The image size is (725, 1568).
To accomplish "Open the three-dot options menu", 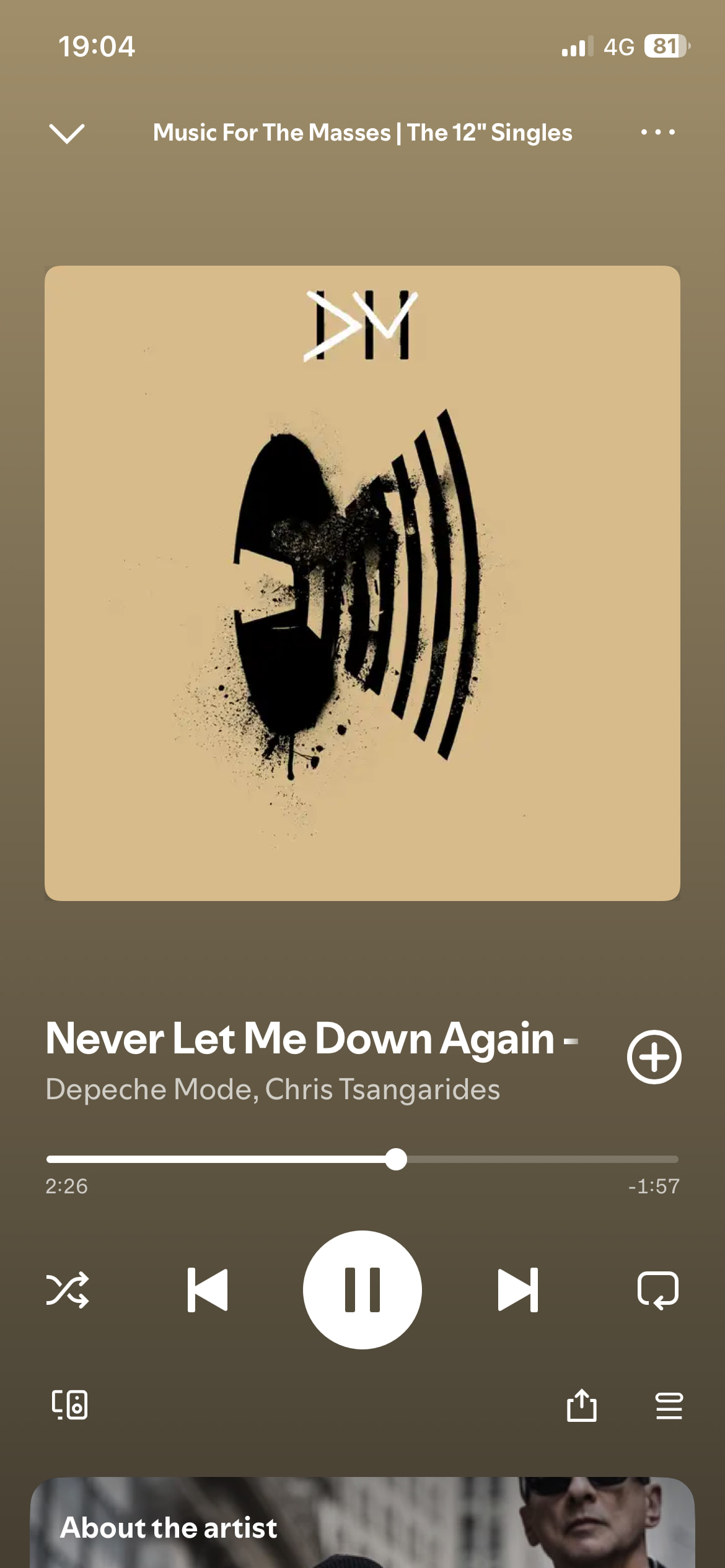I will (x=657, y=132).
